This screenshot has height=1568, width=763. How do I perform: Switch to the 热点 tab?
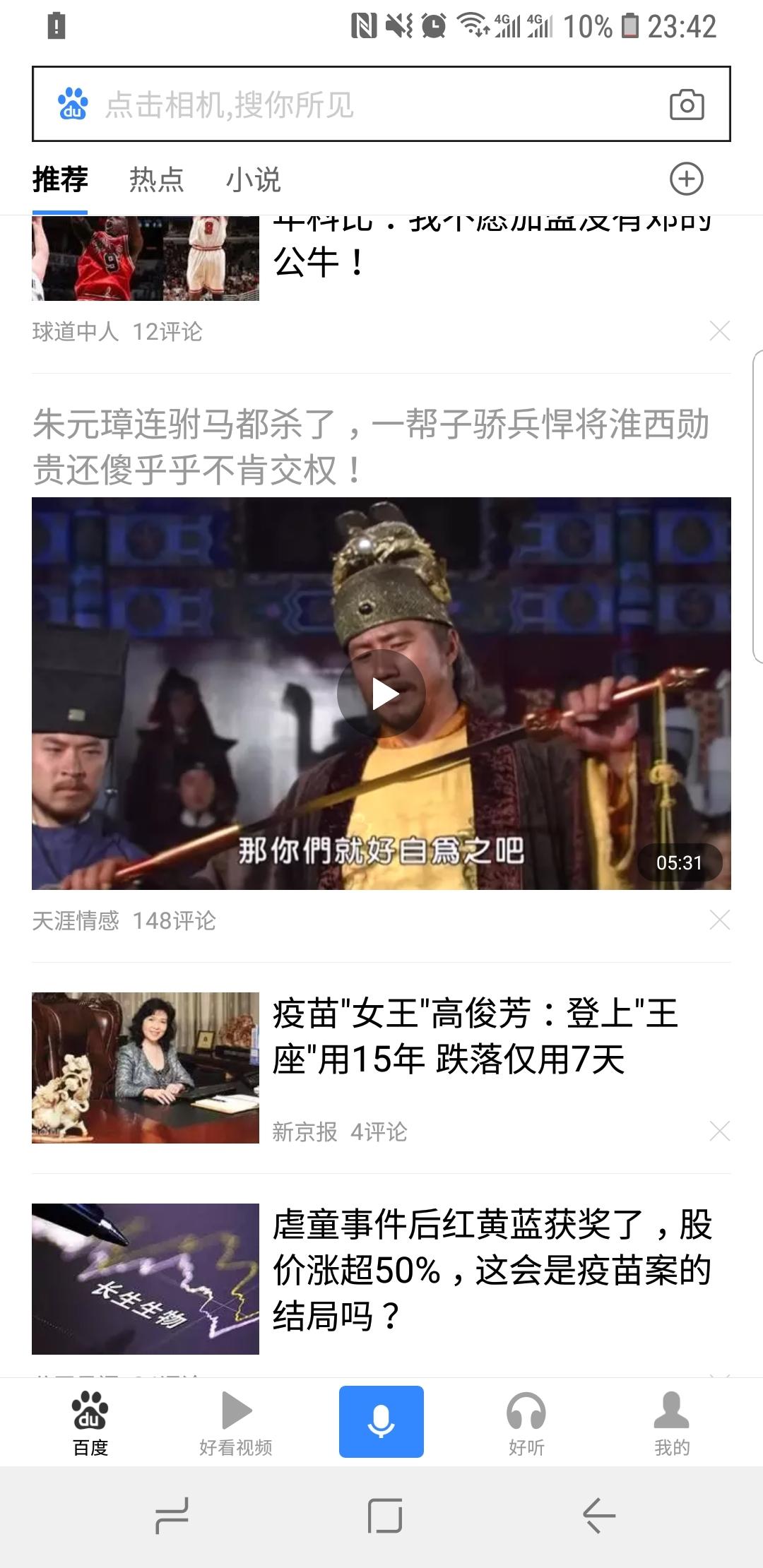[156, 179]
